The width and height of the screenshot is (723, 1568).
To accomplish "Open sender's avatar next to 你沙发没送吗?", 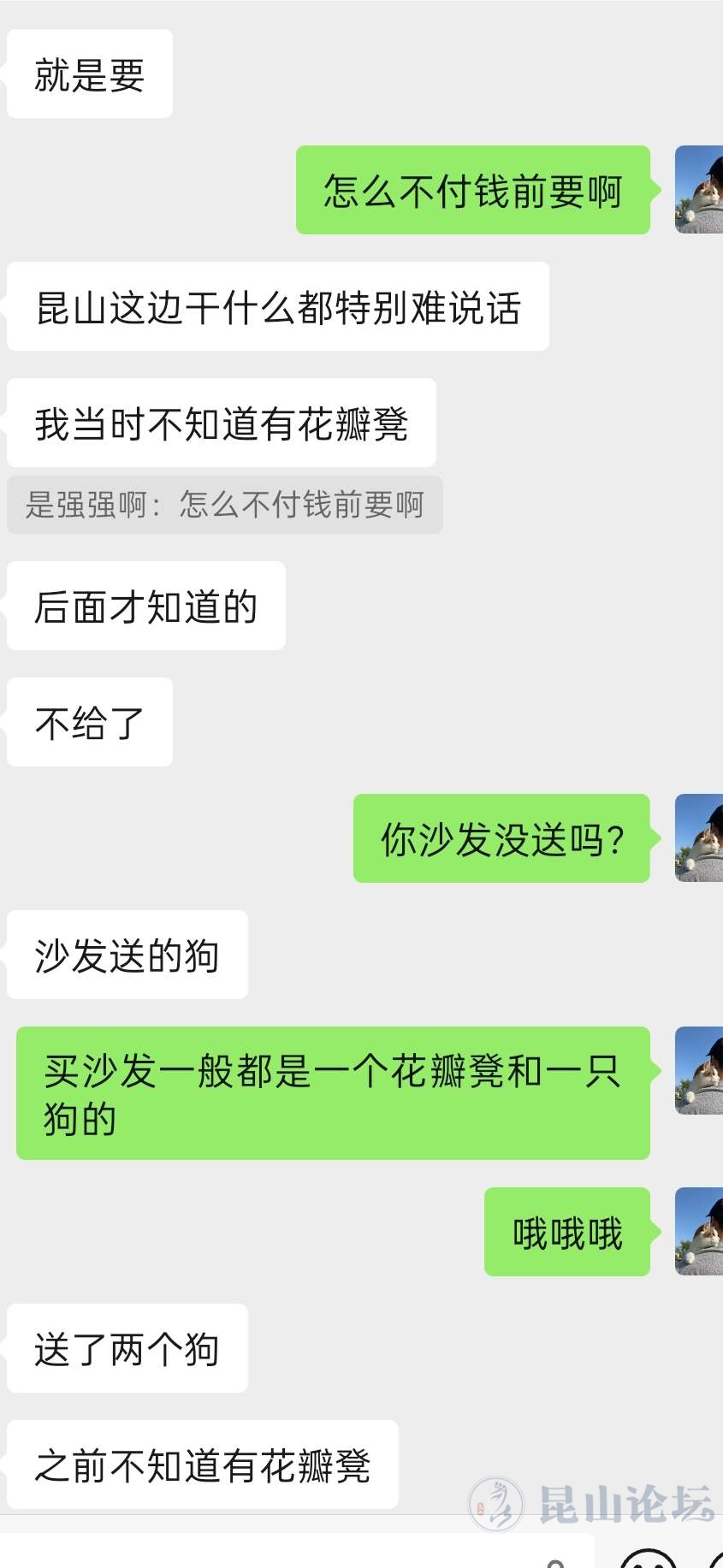I will (x=699, y=838).
